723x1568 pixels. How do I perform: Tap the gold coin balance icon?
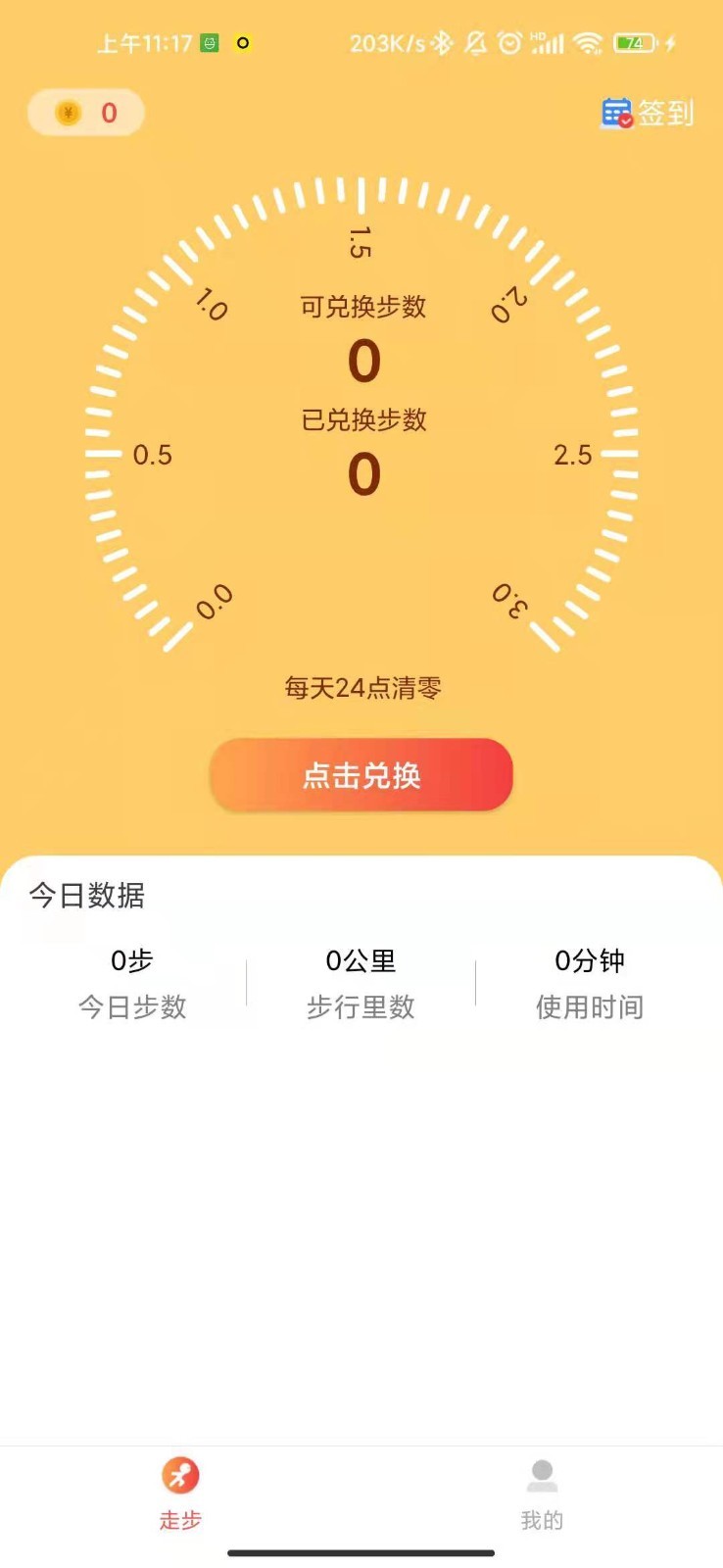click(67, 113)
